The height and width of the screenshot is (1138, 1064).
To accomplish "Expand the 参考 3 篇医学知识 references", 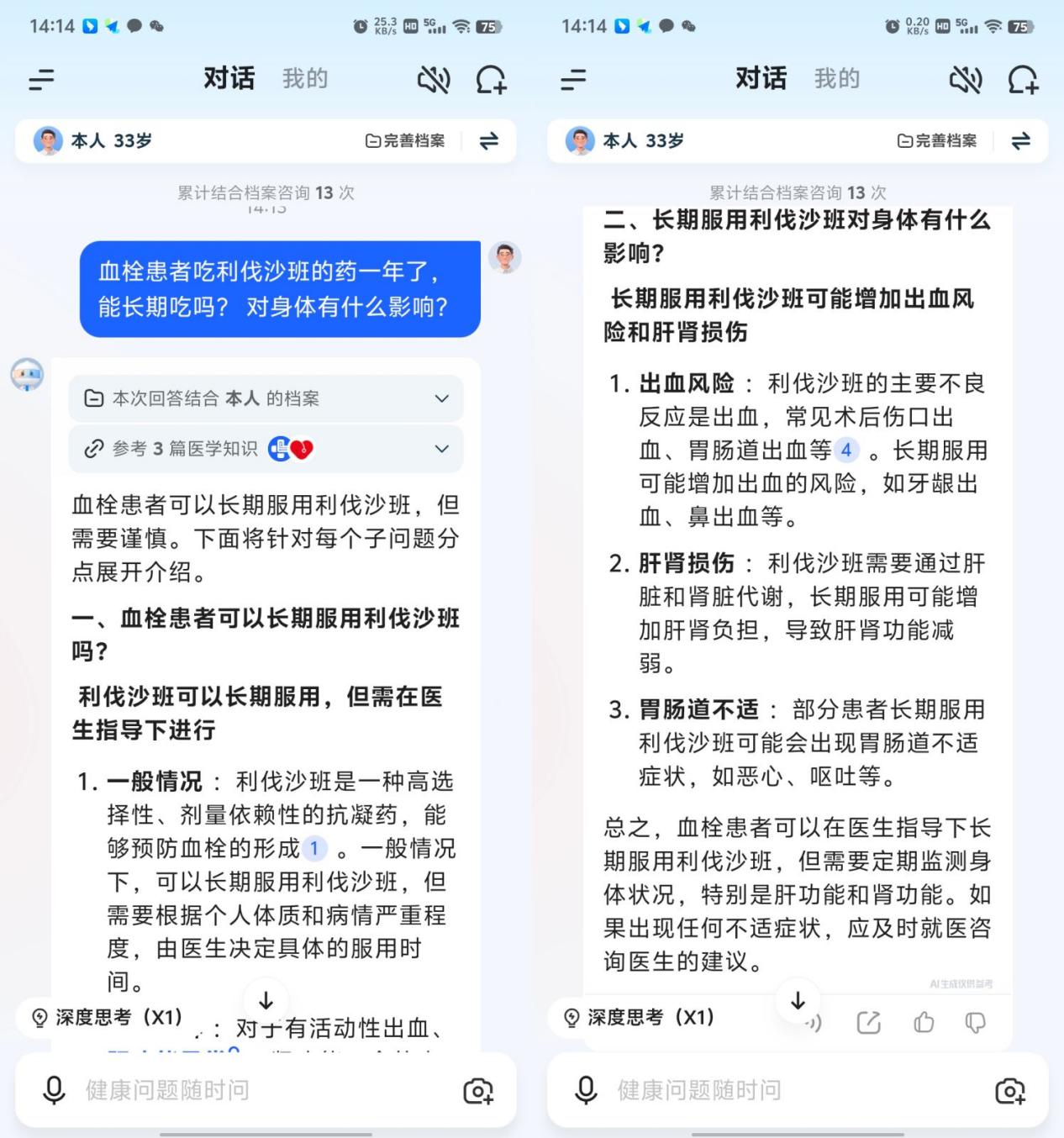I will [x=441, y=449].
